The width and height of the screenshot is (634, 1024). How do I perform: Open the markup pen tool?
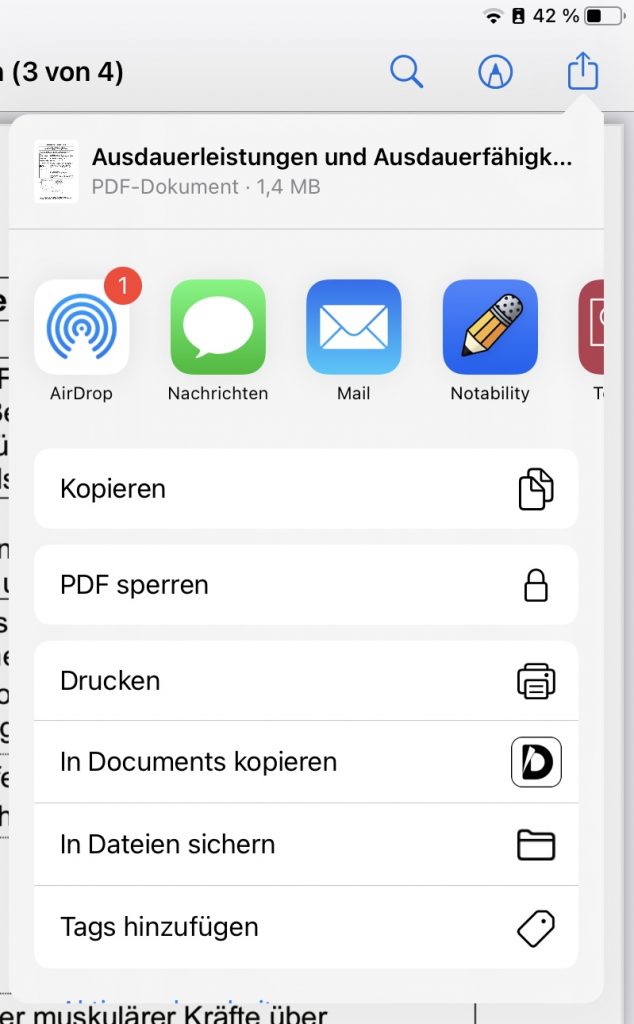pos(495,72)
